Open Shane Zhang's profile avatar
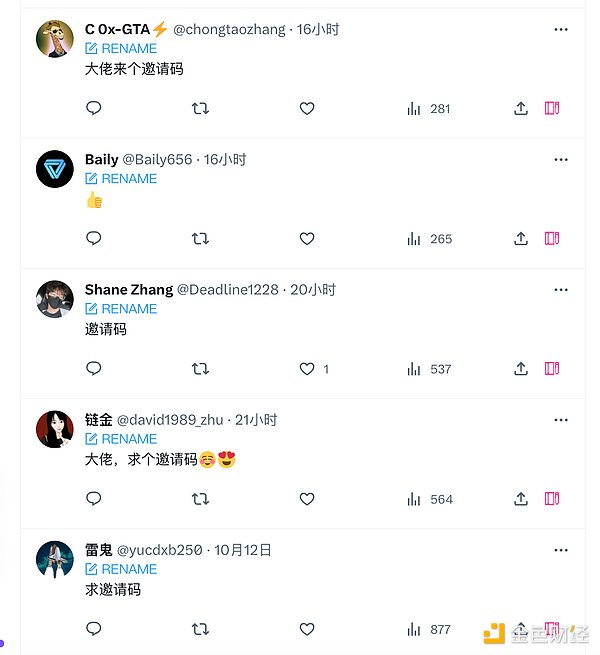 [55, 299]
